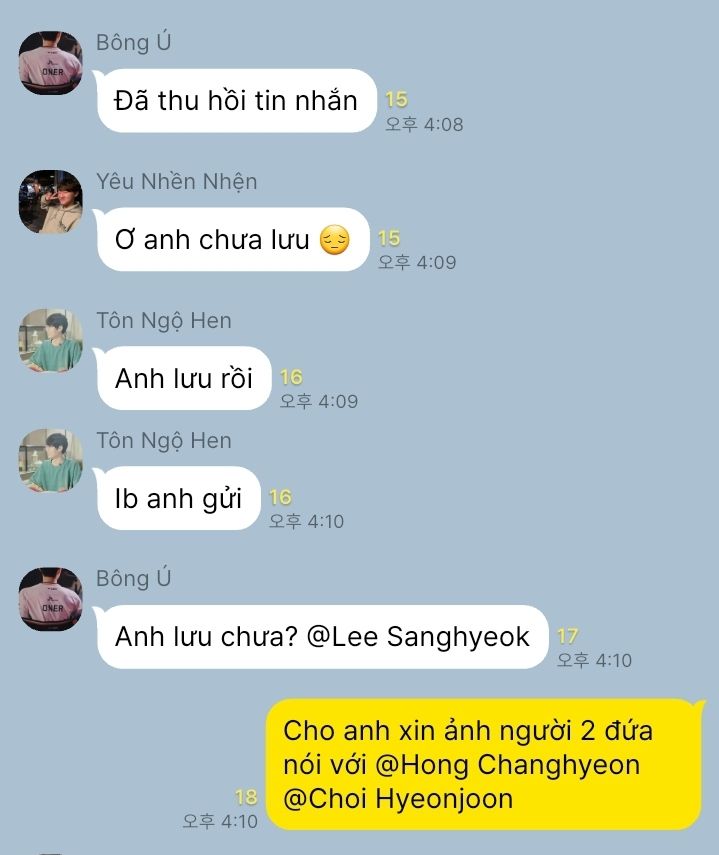Open Tôn Ngộ Hen's avatar beside 'Anh lưu rồi'
Screen dimensions: 719x855
(x=50, y=340)
